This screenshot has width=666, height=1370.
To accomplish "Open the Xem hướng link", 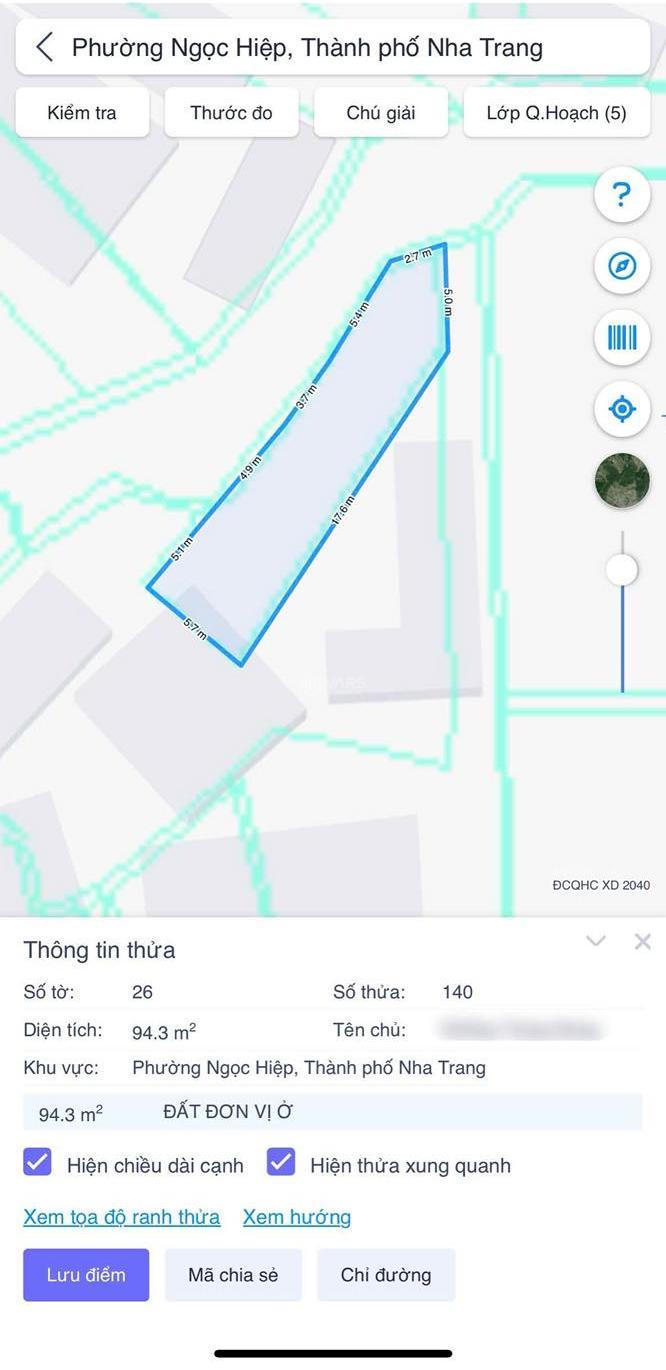I will point(297,1217).
